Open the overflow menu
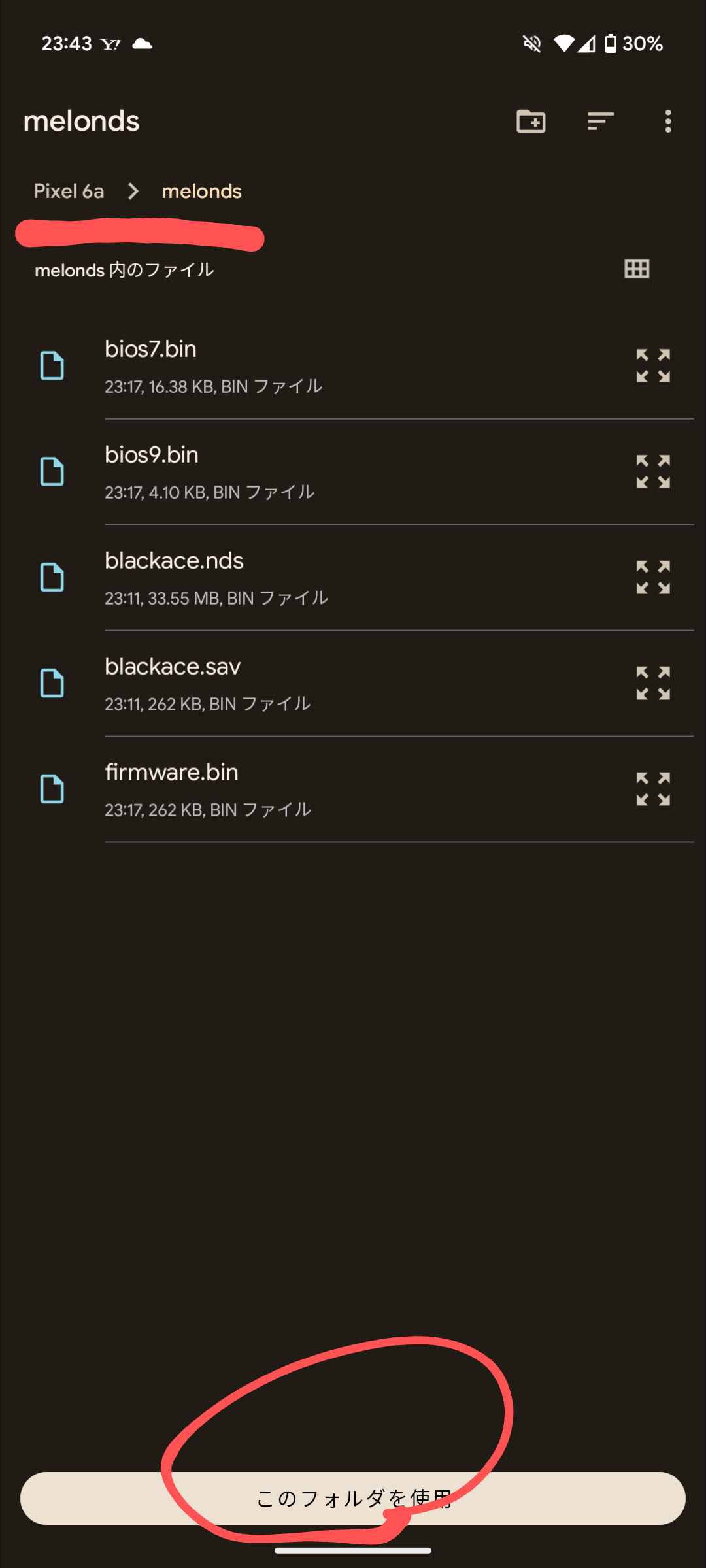The height and width of the screenshot is (1568, 706). [667, 122]
